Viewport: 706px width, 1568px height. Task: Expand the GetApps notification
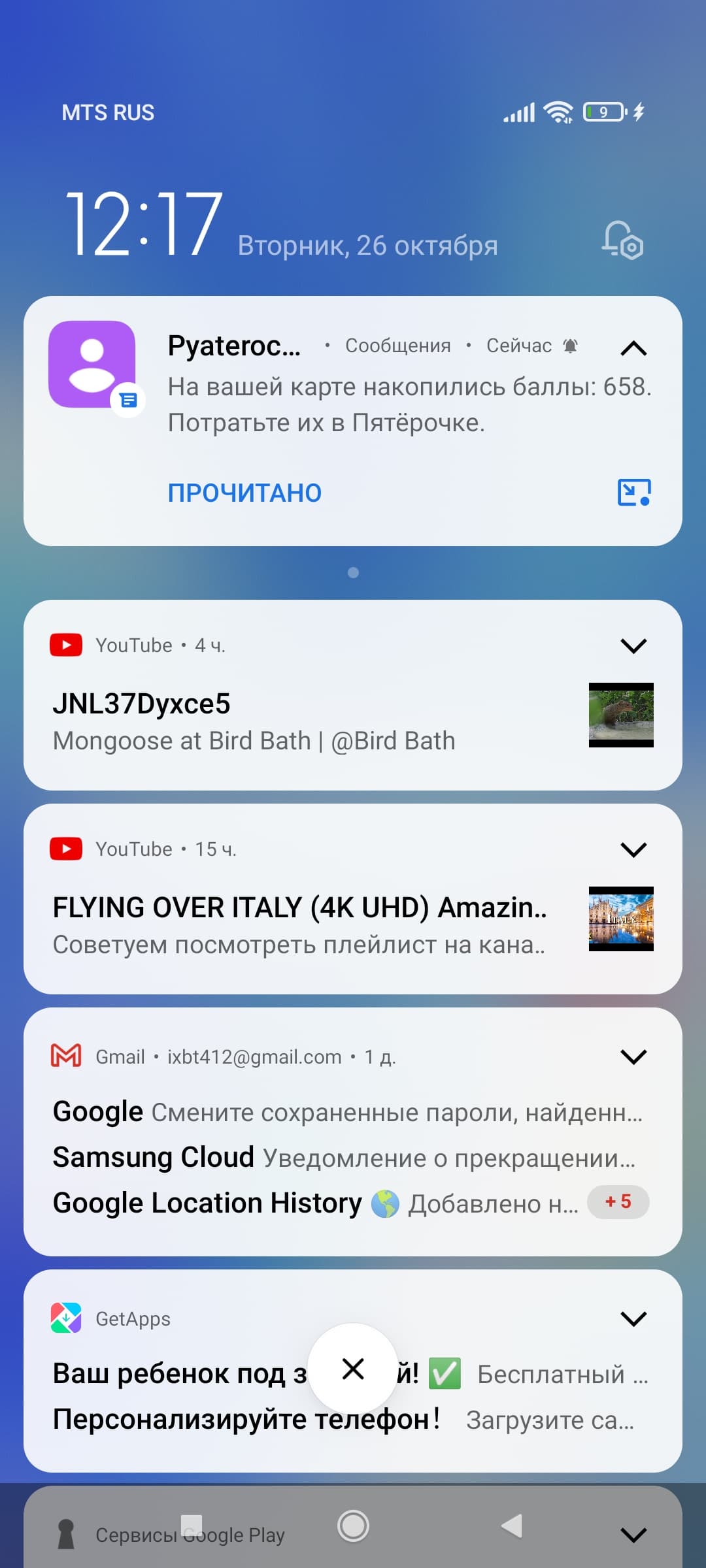pos(633,1319)
